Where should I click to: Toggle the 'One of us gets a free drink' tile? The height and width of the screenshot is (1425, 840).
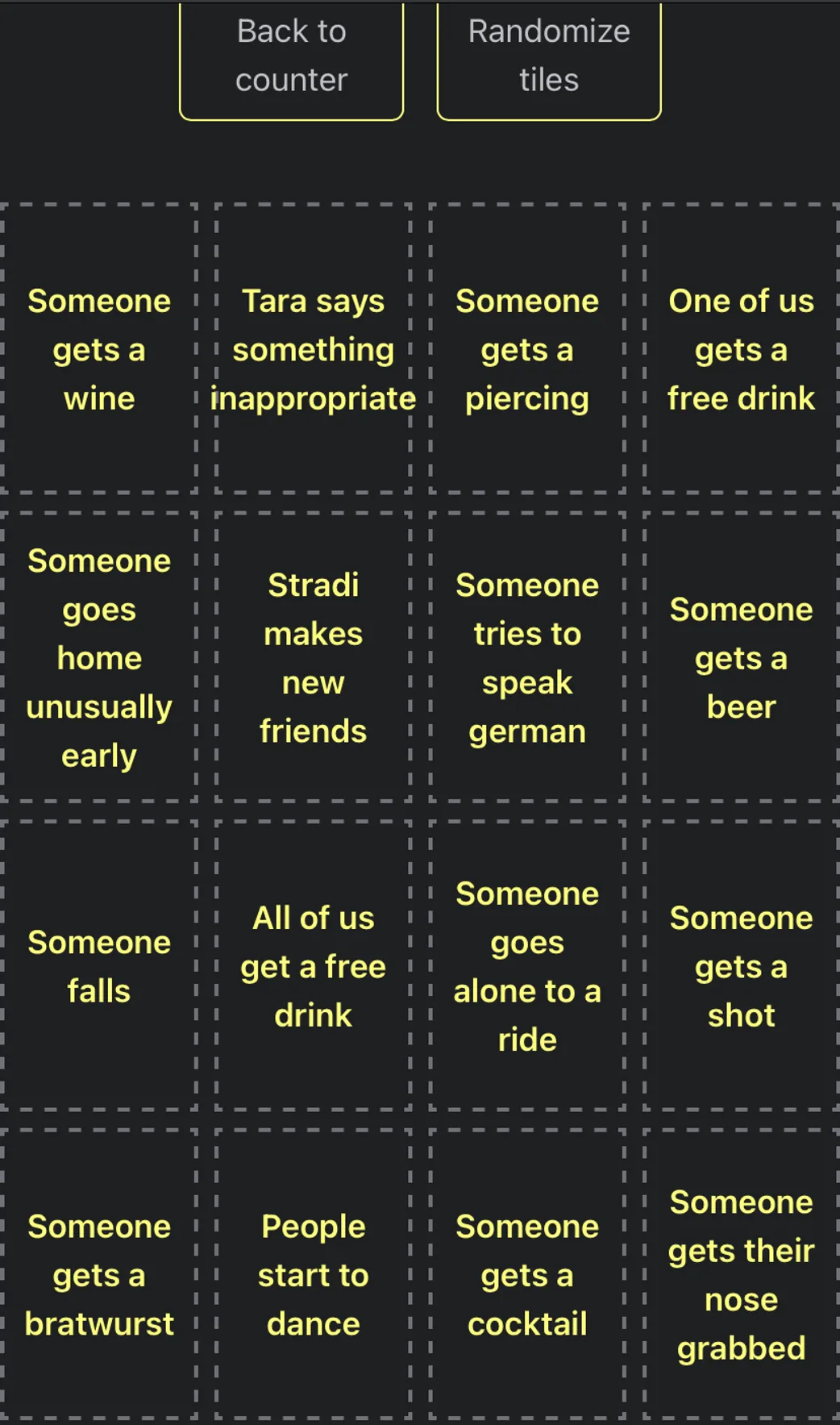coord(741,348)
